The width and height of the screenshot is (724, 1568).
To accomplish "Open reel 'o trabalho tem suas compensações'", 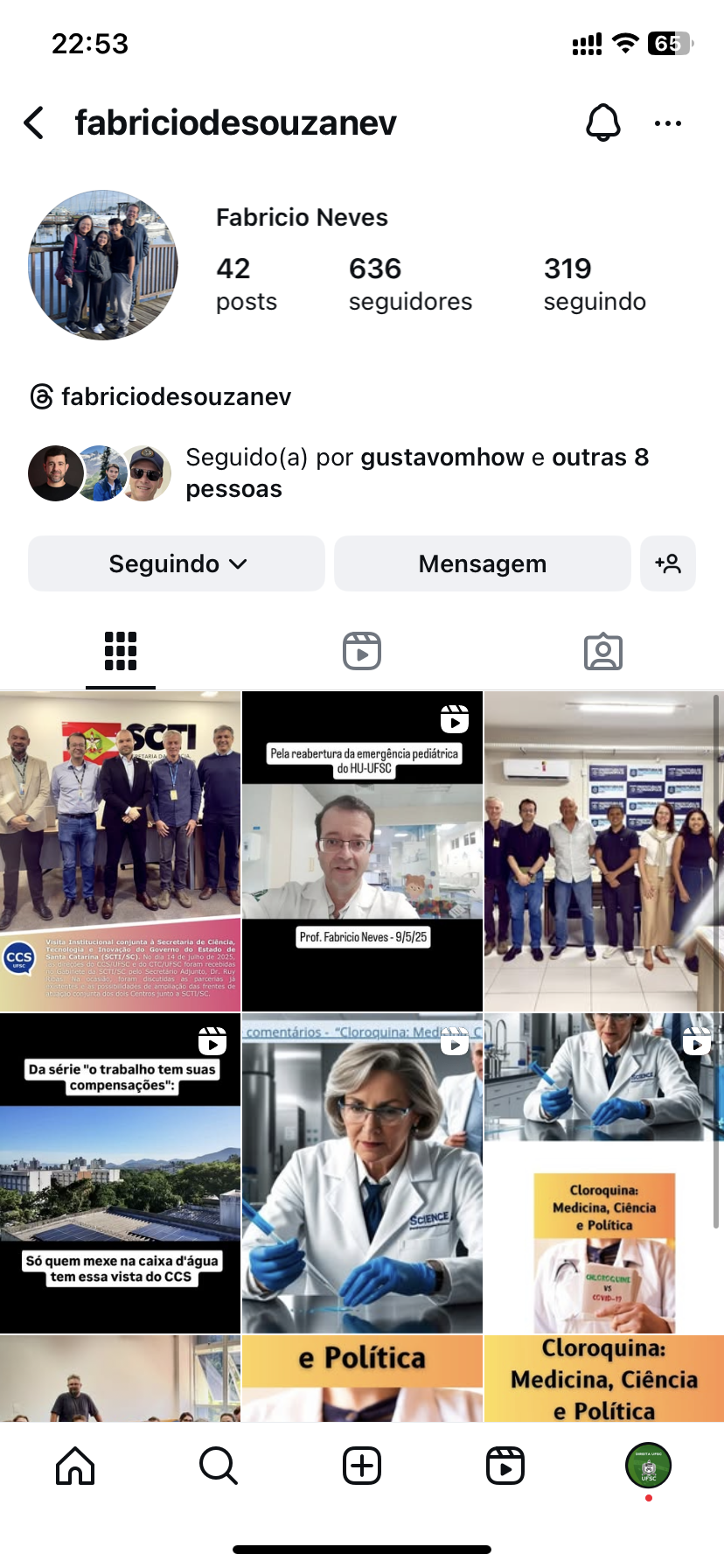I will [120, 1172].
